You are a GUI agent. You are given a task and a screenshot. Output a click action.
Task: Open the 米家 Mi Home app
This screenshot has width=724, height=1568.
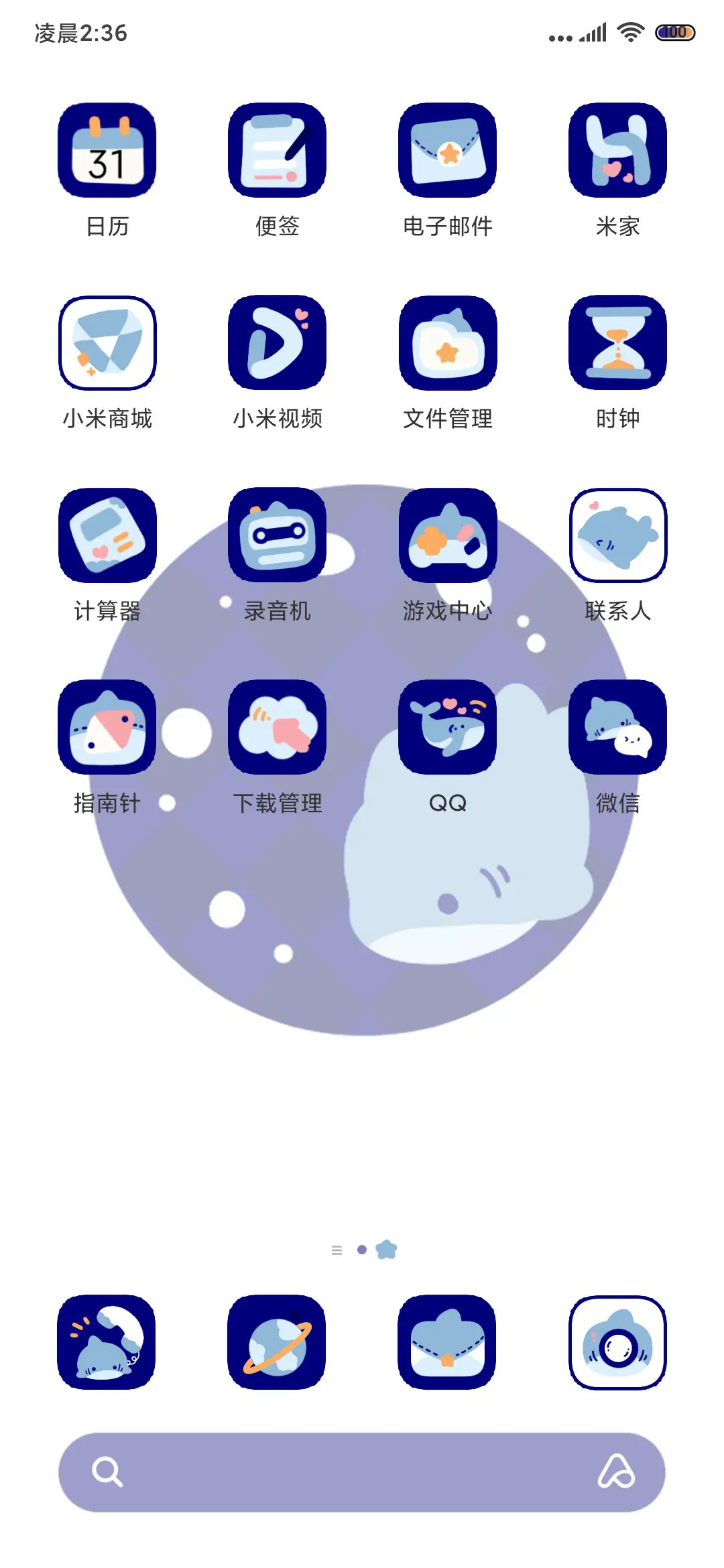coord(617,151)
